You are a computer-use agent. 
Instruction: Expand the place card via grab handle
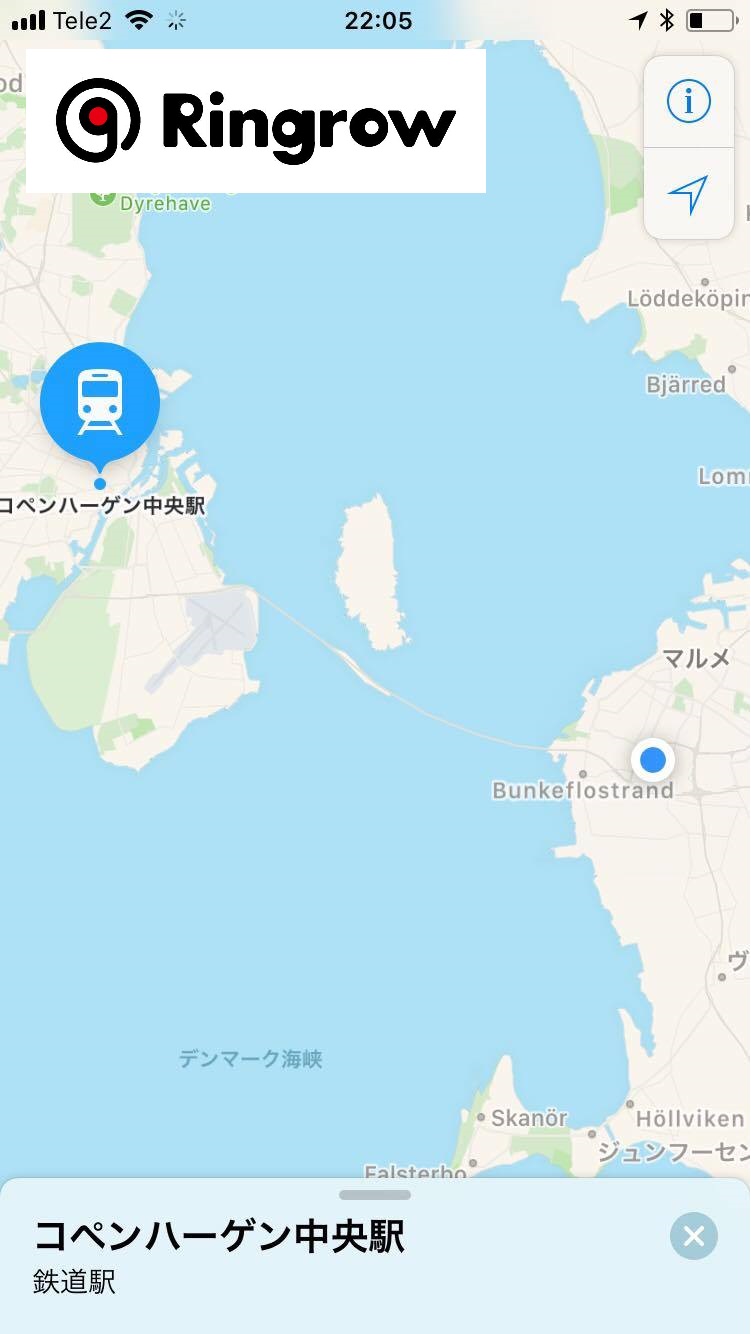point(375,1195)
